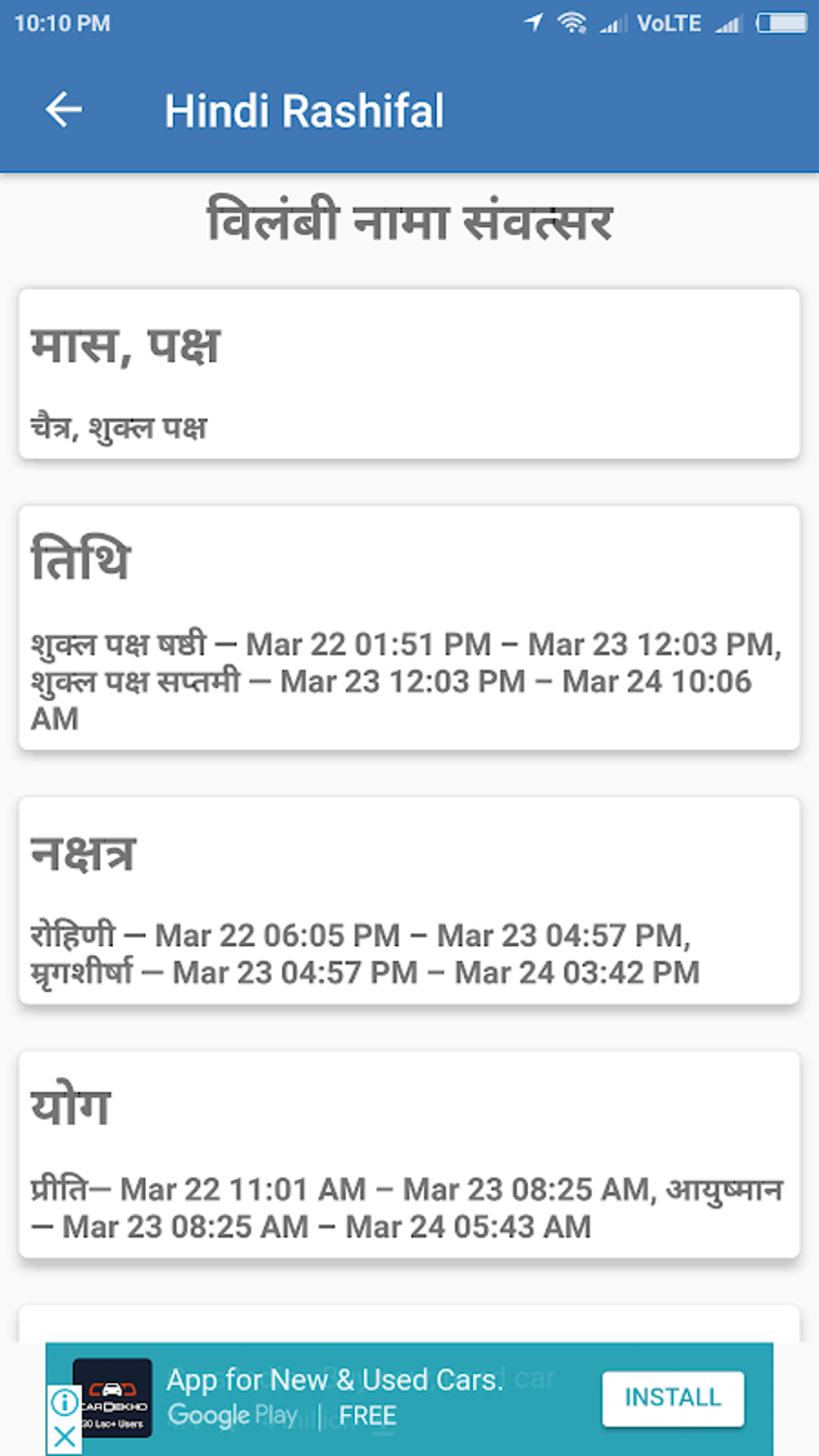The height and width of the screenshot is (1456, 819).
Task: Open the ad info icon
Action: point(64,1402)
